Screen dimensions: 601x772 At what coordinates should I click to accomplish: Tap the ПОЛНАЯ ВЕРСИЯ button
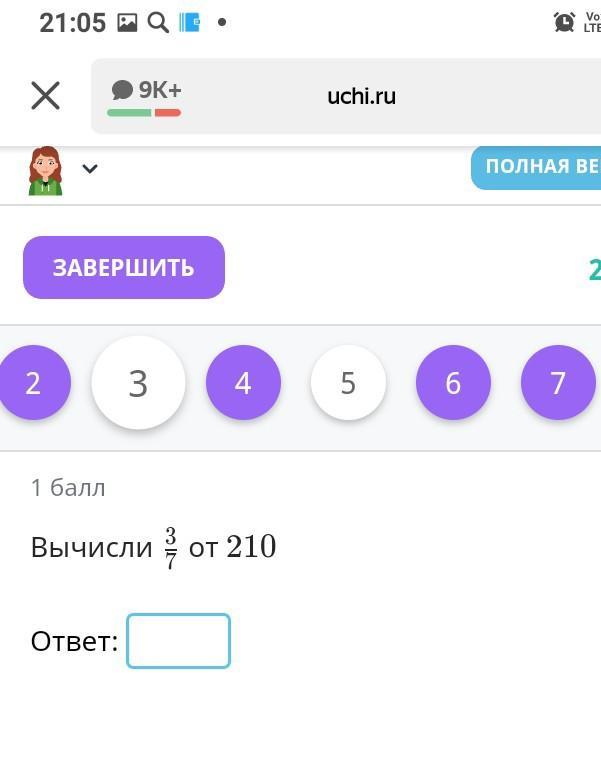tap(538, 167)
